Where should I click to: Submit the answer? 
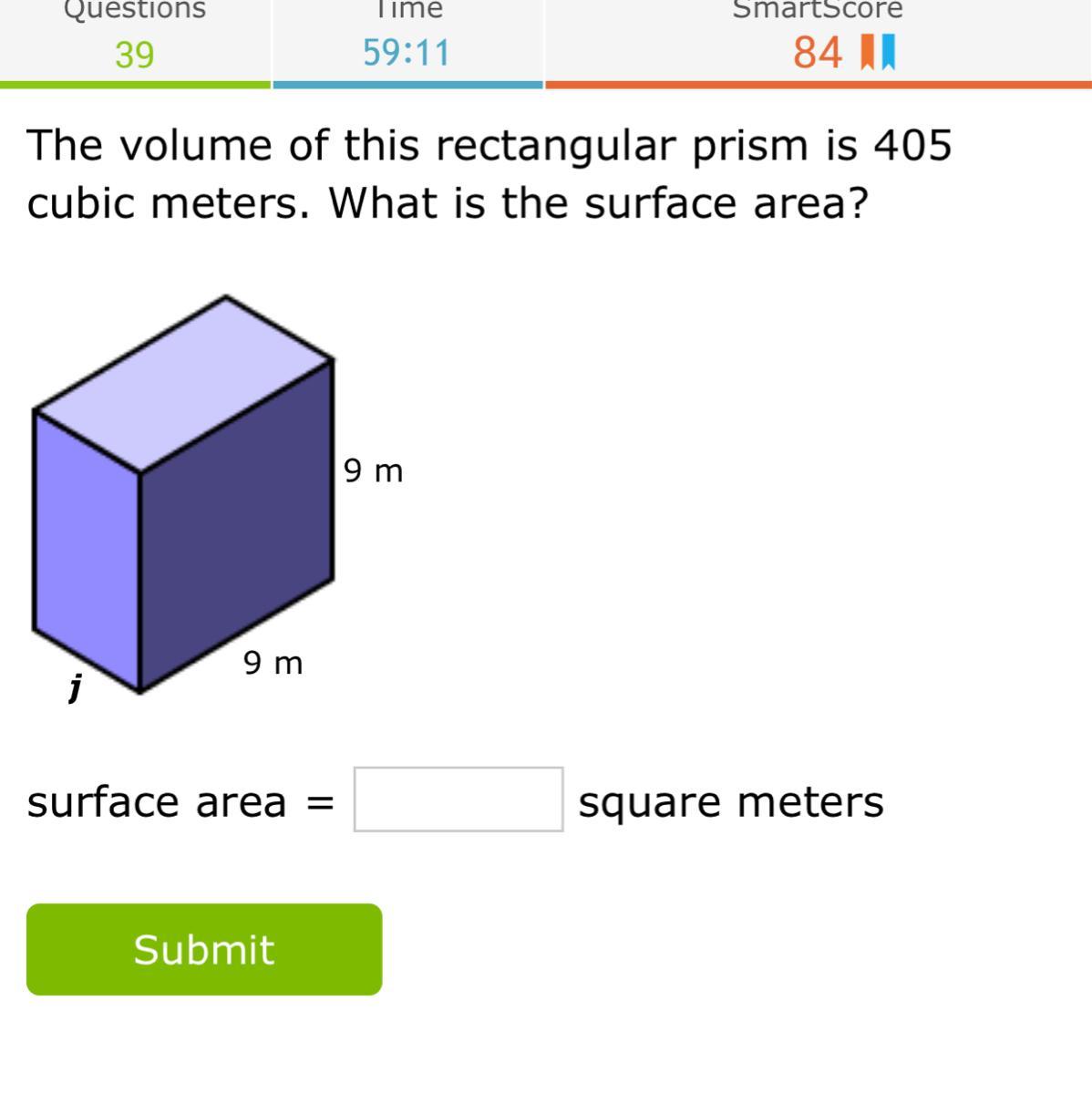coord(204,949)
